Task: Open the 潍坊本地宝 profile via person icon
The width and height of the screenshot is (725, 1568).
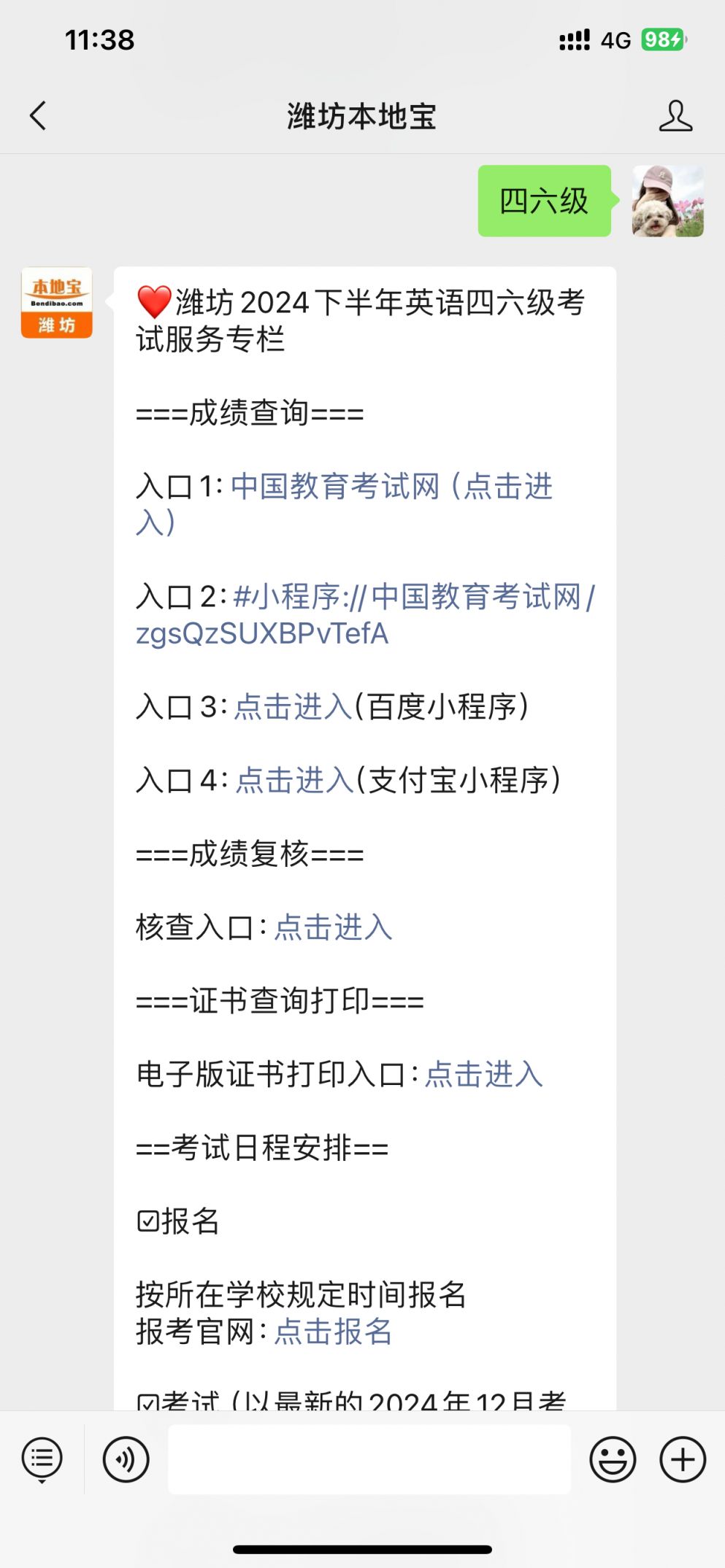Action: tap(678, 116)
